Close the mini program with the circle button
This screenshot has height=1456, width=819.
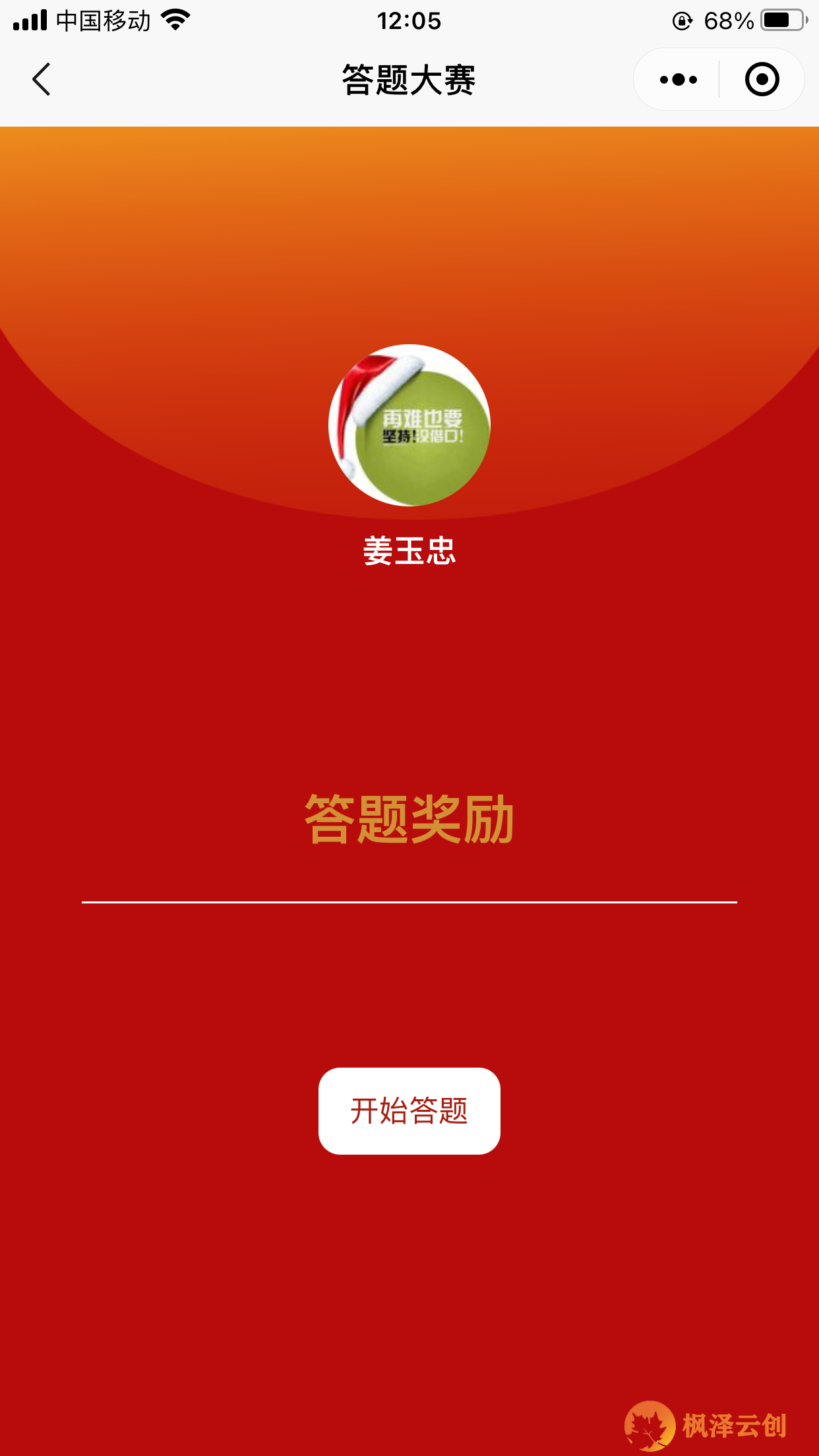[x=762, y=80]
